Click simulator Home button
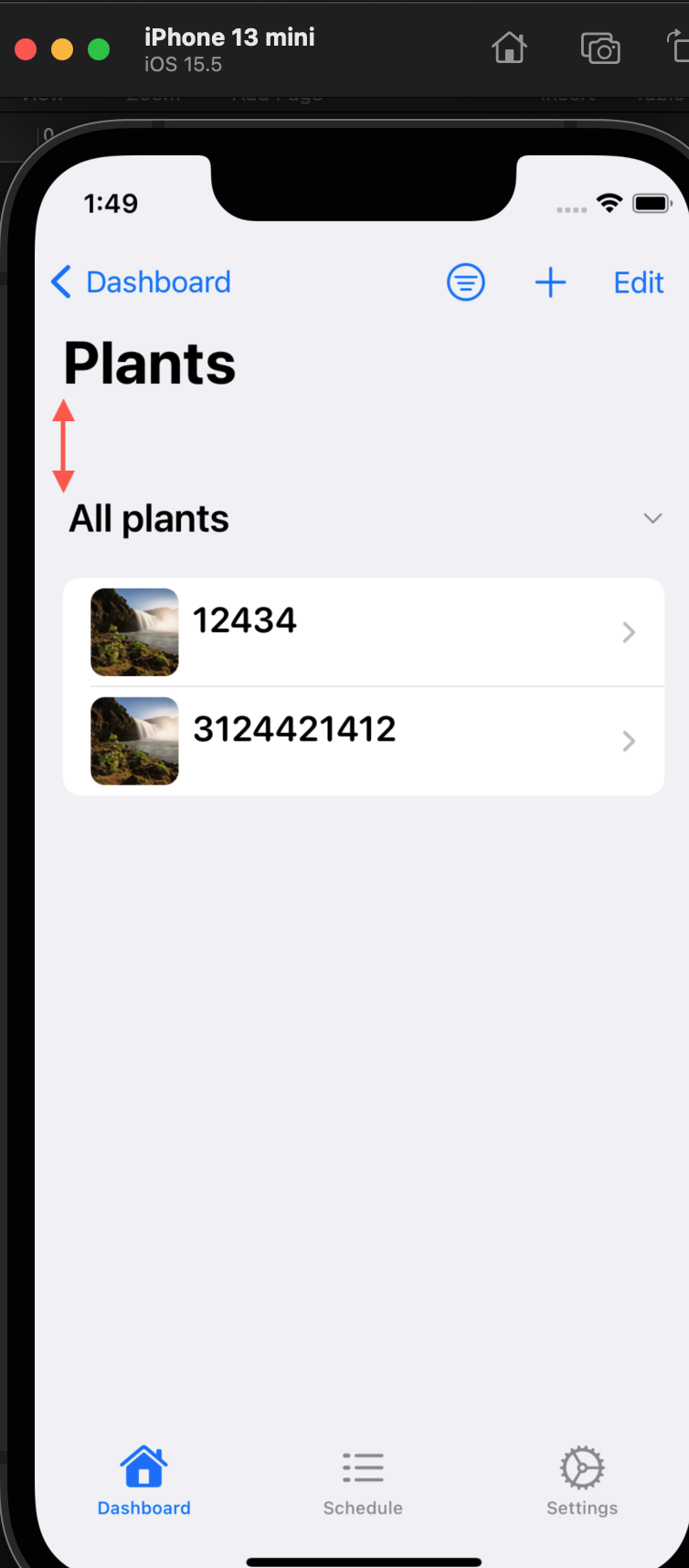This screenshot has height=1568, width=689. [x=509, y=48]
